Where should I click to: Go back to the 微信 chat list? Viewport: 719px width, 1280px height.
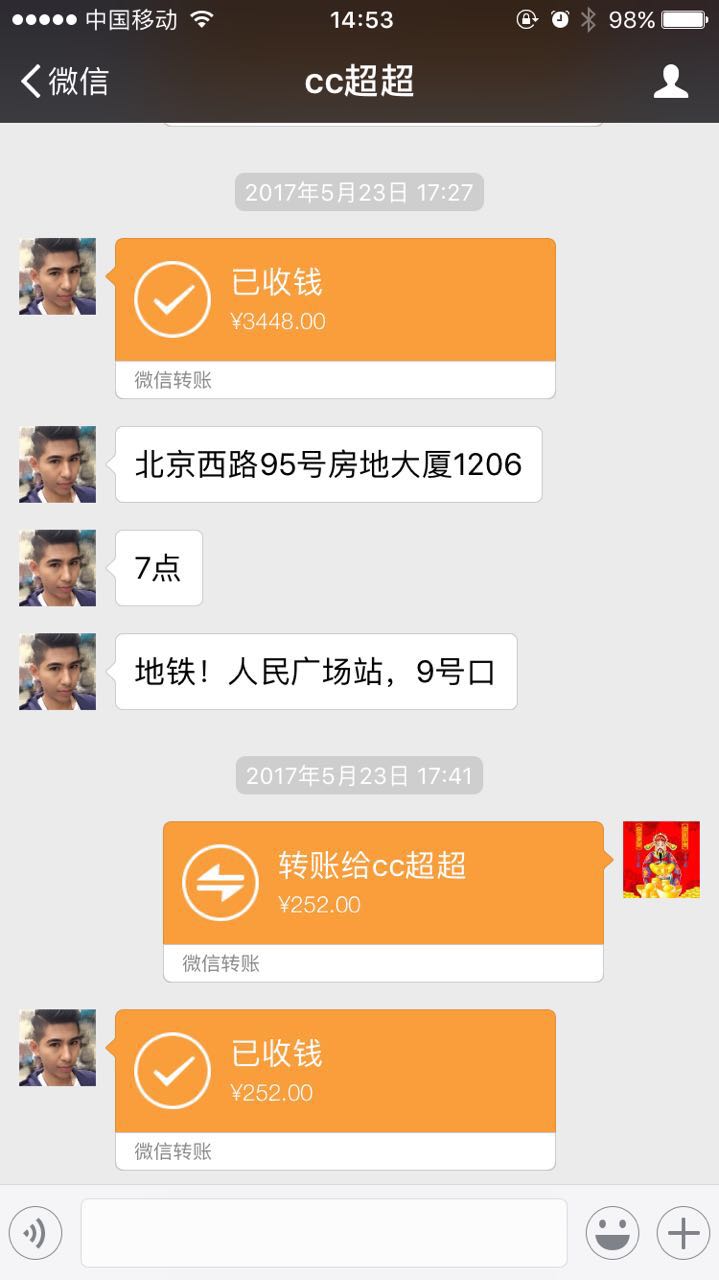pyautogui.click(x=64, y=81)
